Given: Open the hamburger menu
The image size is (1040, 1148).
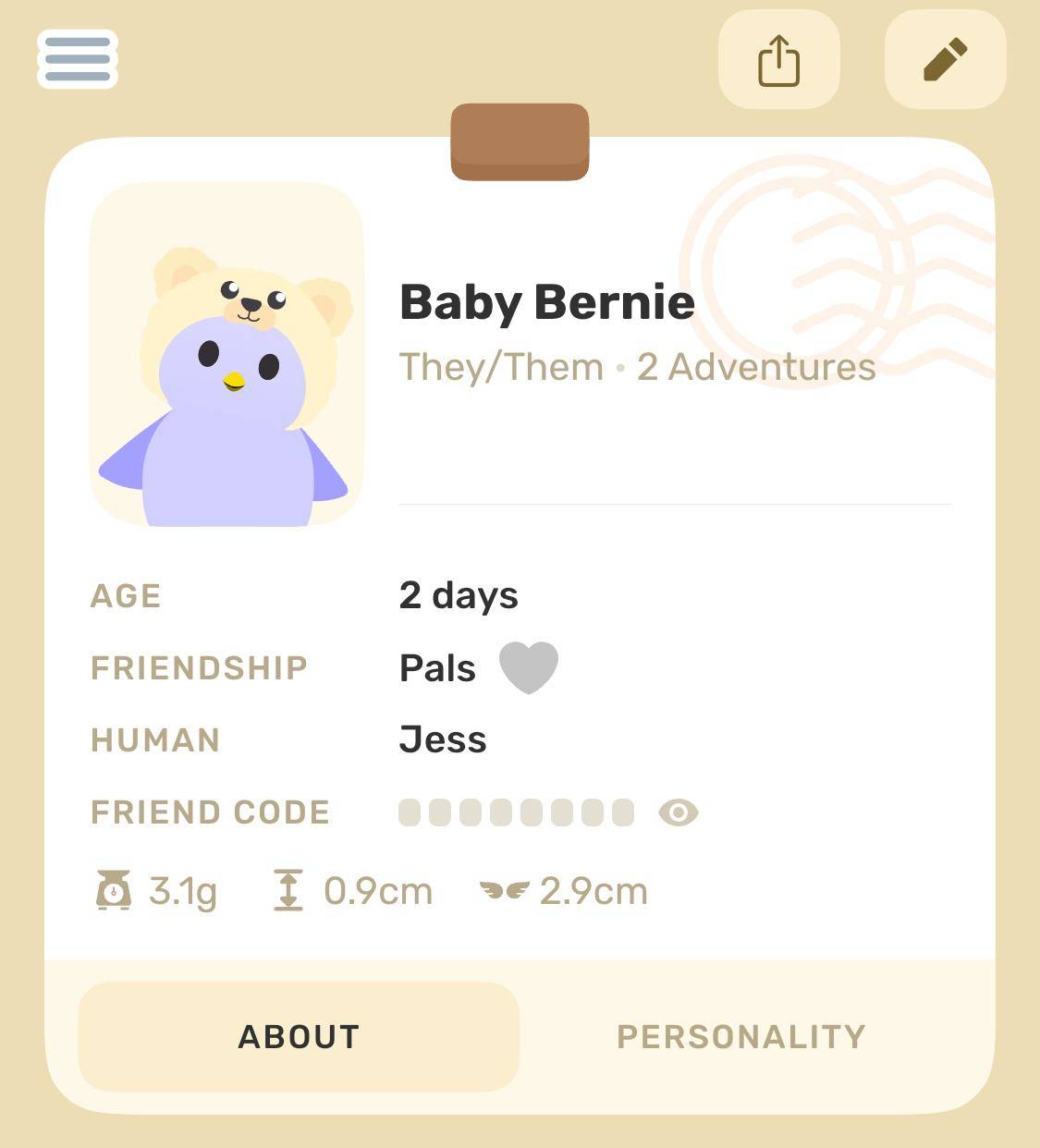Looking at the screenshot, I should (x=78, y=59).
